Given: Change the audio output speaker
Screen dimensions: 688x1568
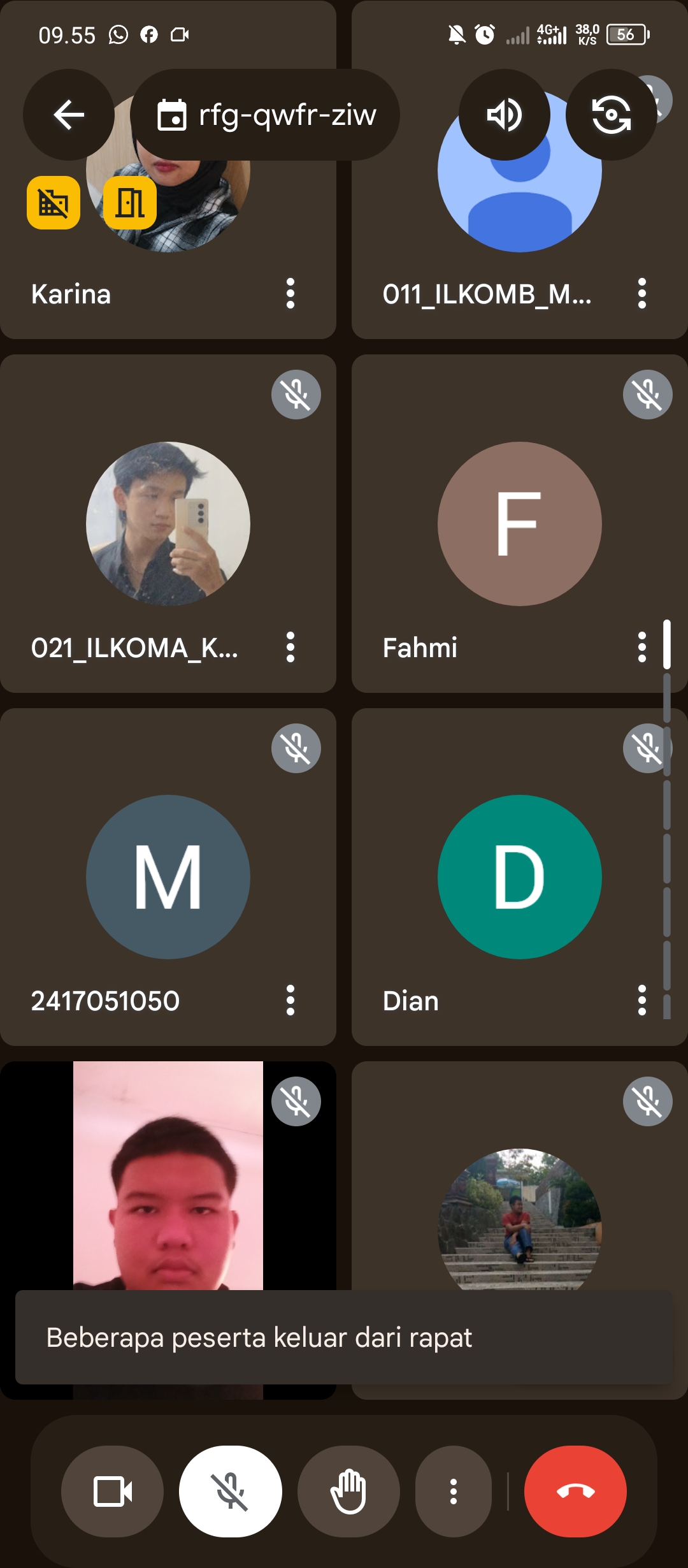Looking at the screenshot, I should click(504, 115).
